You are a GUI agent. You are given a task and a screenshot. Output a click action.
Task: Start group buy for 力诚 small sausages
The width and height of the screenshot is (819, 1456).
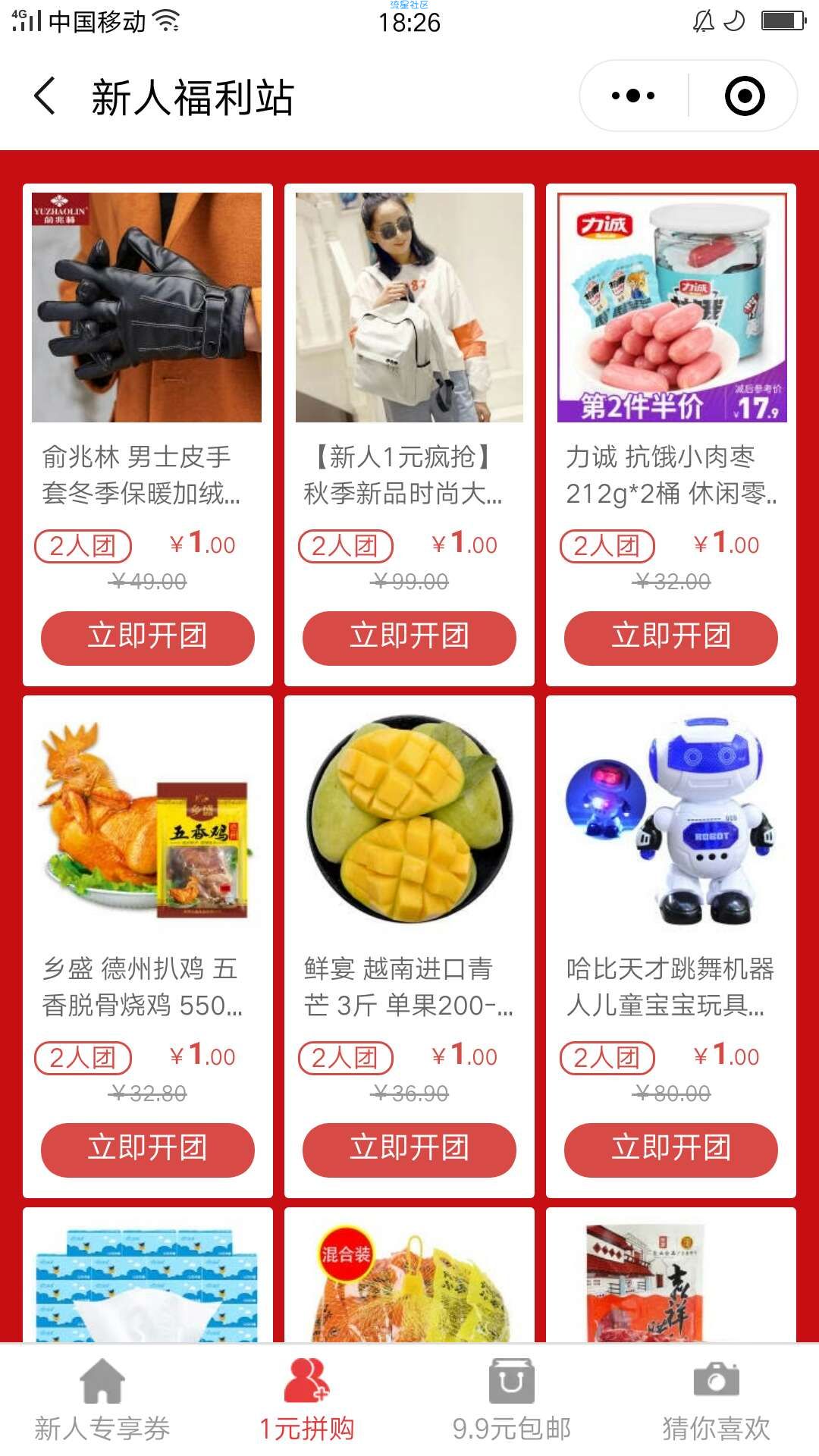click(x=670, y=638)
